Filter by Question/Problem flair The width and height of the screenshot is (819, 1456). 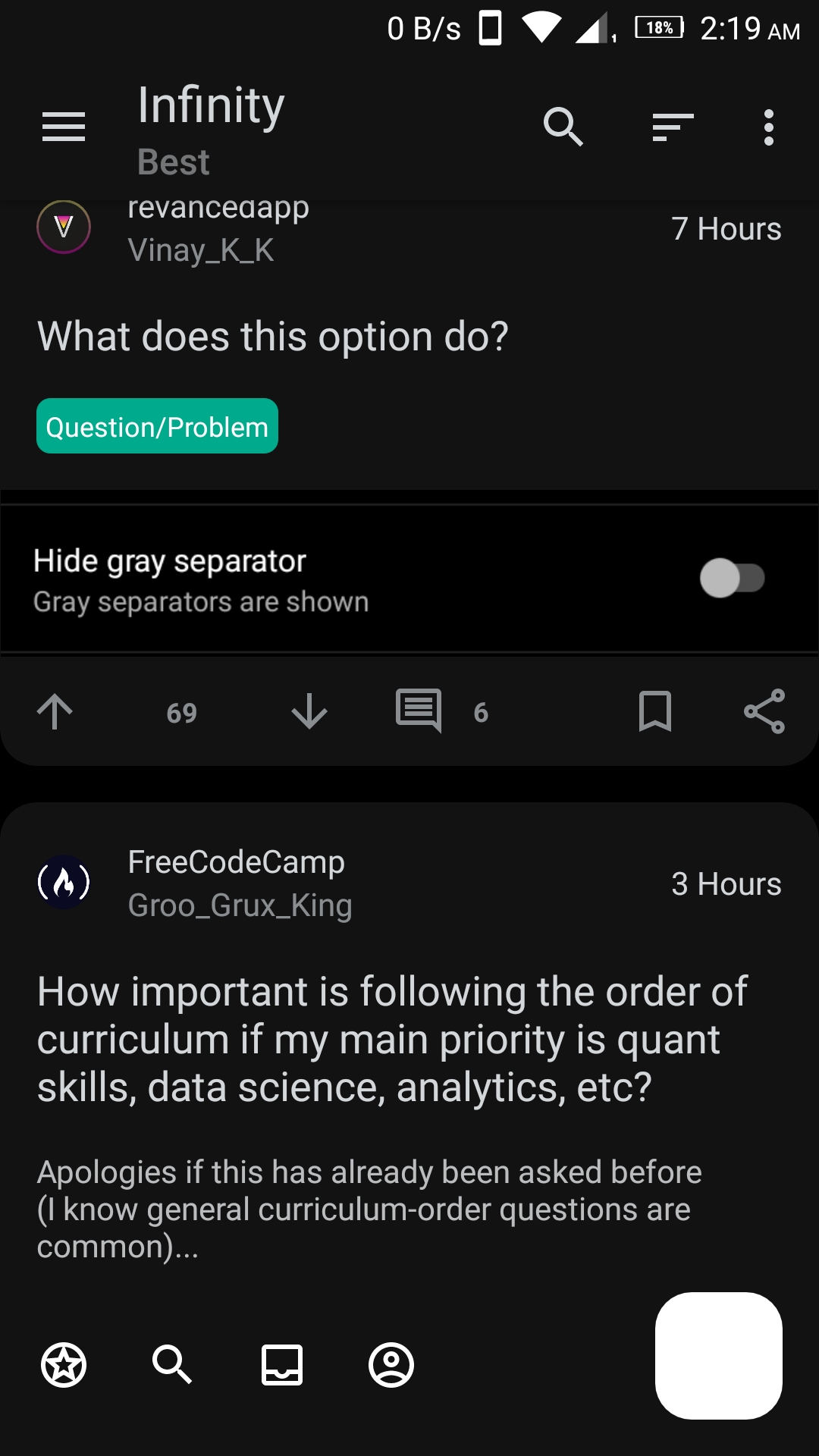[157, 427]
